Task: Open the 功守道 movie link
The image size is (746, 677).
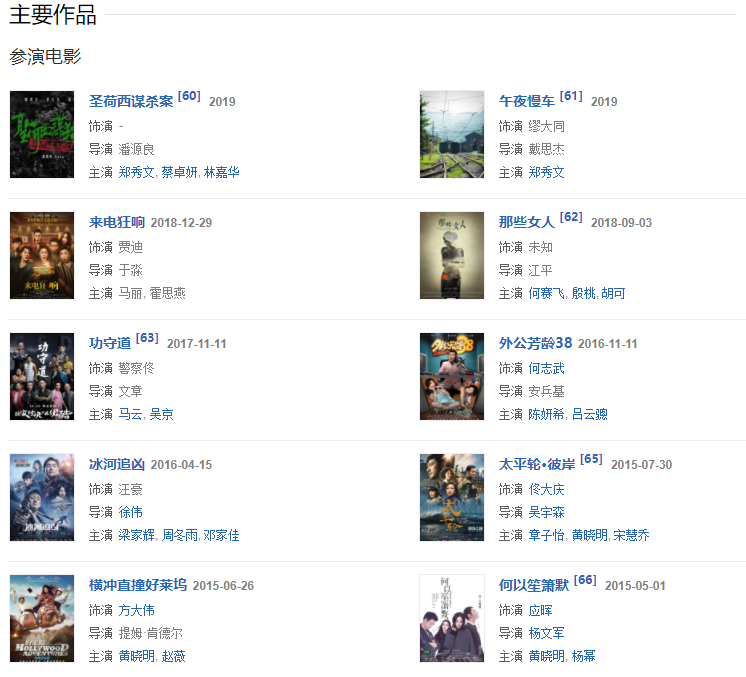Action: 110,343
